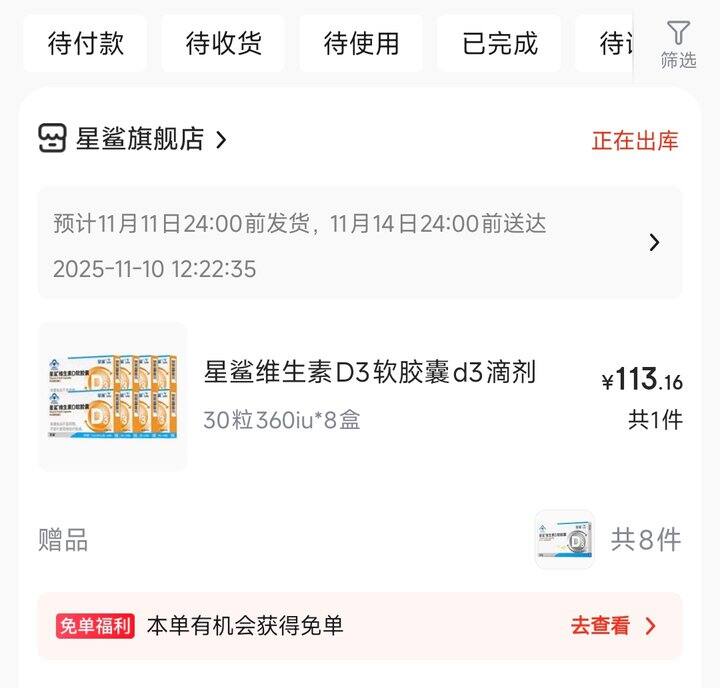Open the 星鲨维生素D3软胶囊 order item

370,373
